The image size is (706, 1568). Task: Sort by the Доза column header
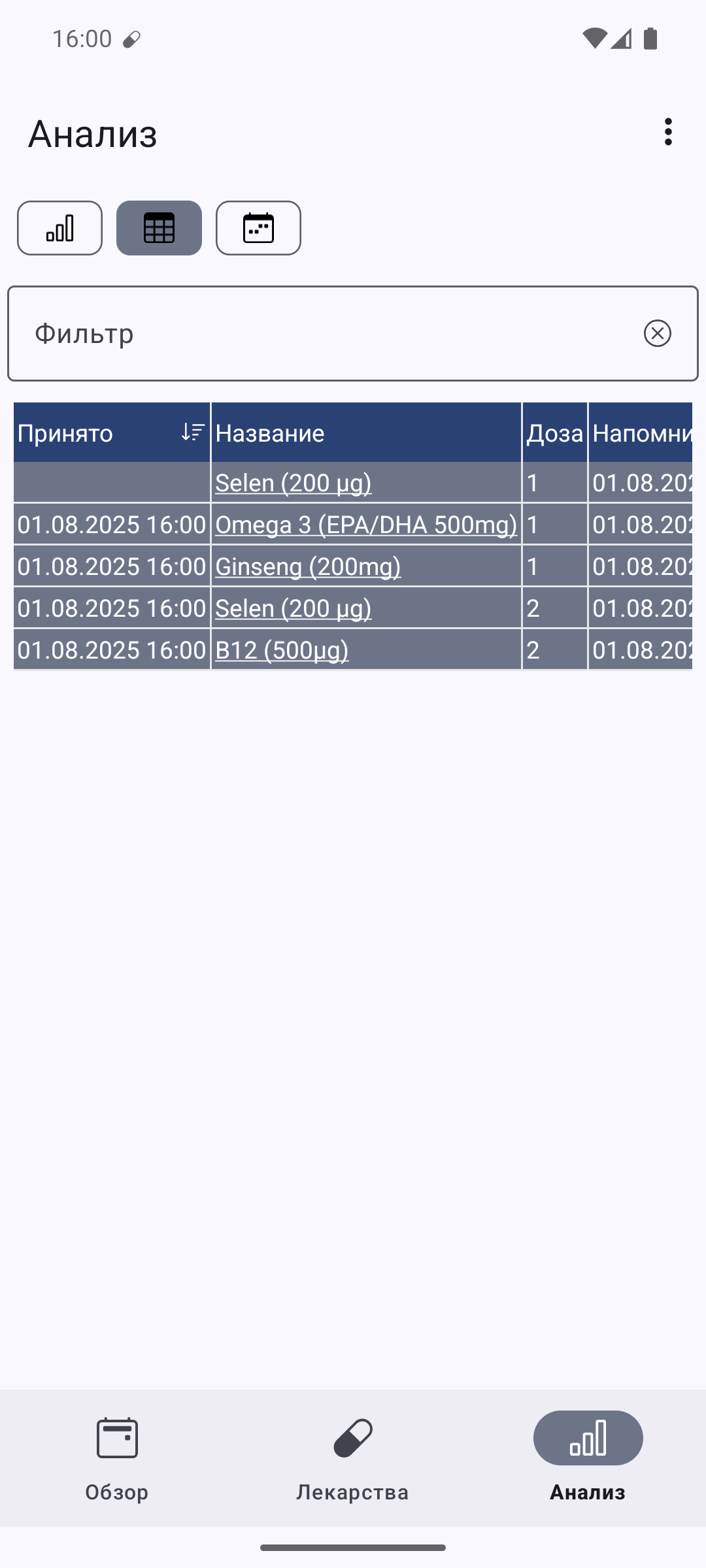click(x=554, y=433)
